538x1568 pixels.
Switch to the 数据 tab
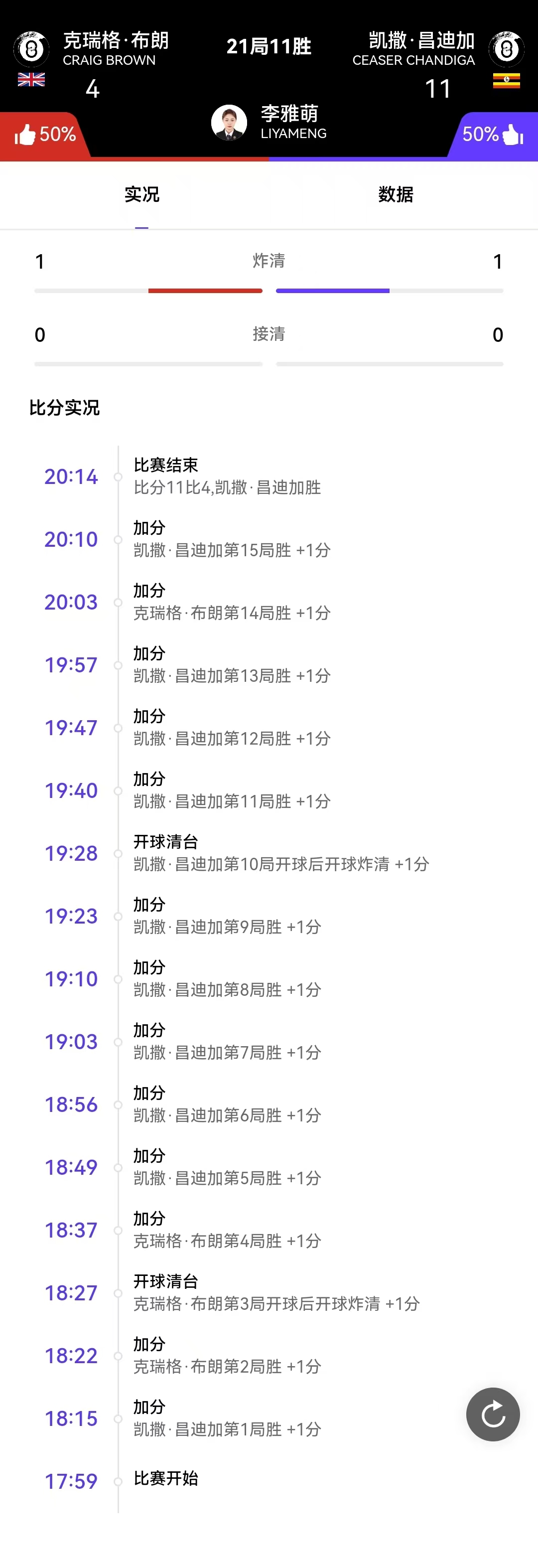pos(396,195)
